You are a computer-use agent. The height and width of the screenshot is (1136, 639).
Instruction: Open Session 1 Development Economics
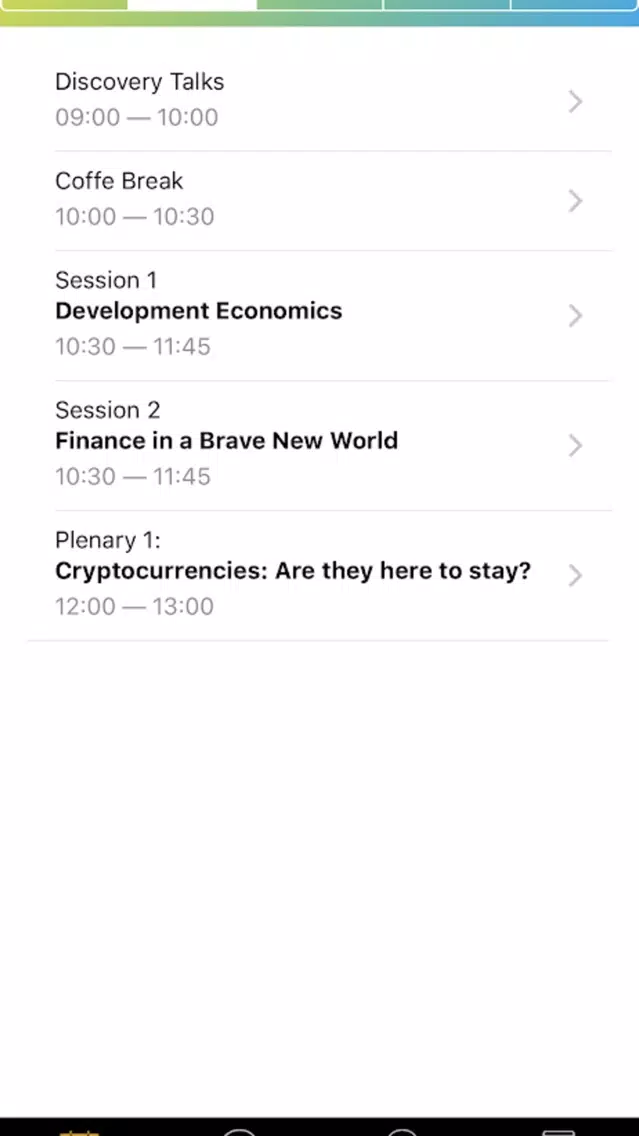point(318,314)
